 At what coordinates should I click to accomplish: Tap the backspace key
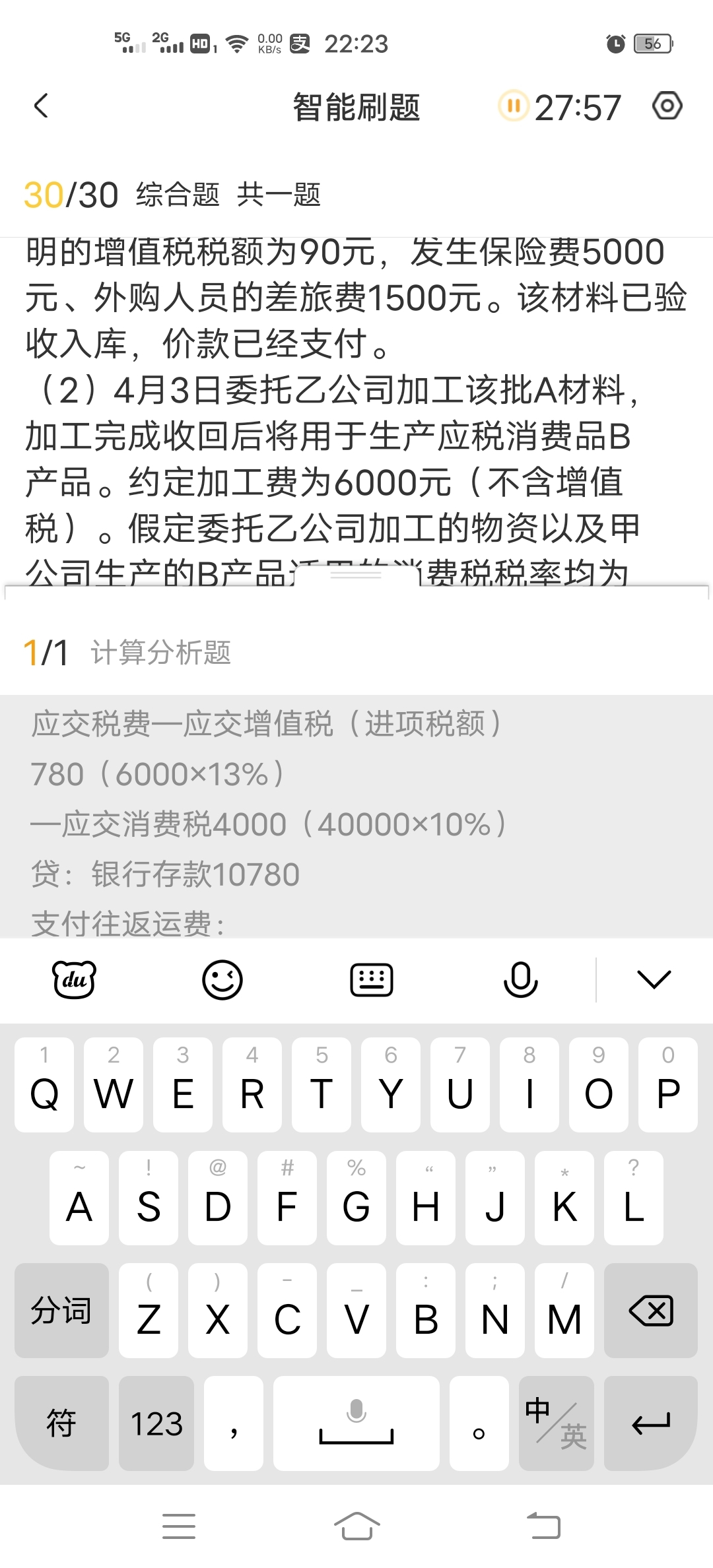coord(651,1310)
